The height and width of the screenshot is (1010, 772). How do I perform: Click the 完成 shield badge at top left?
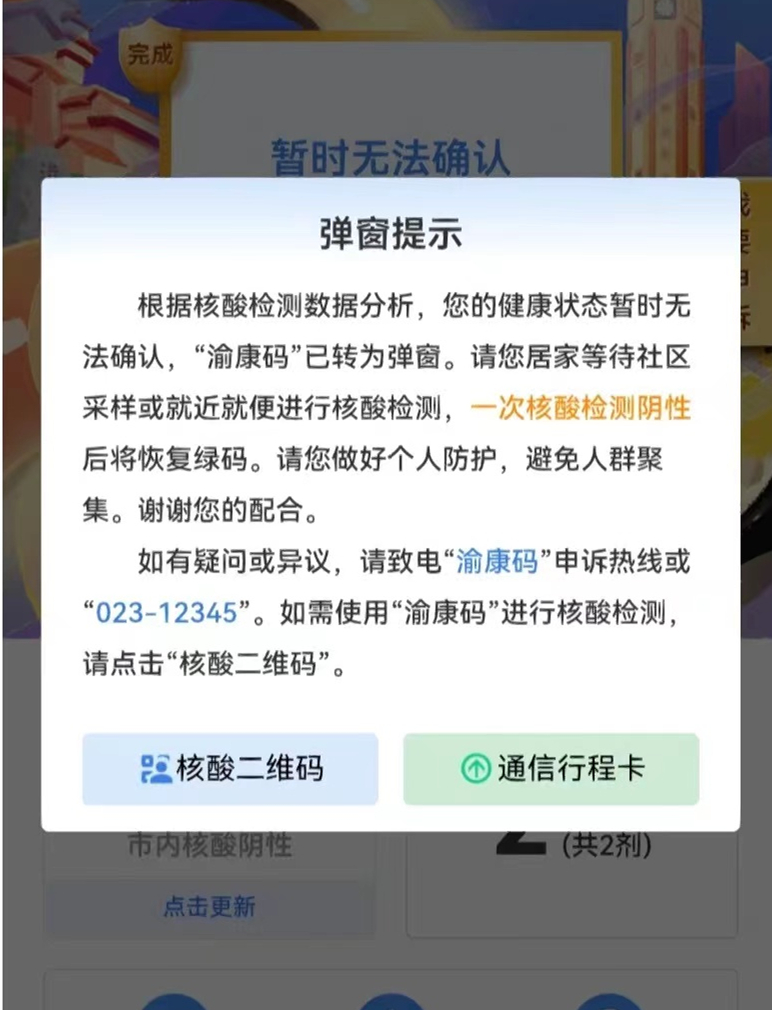pos(148,55)
